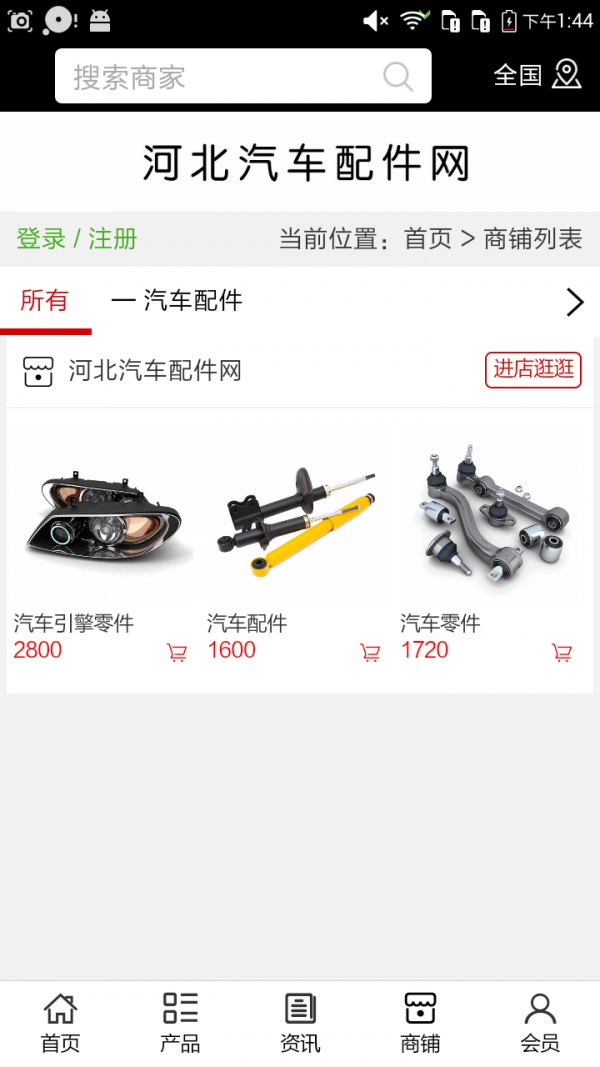Switch to the 产品 bottom tab

[x=180, y=1023]
